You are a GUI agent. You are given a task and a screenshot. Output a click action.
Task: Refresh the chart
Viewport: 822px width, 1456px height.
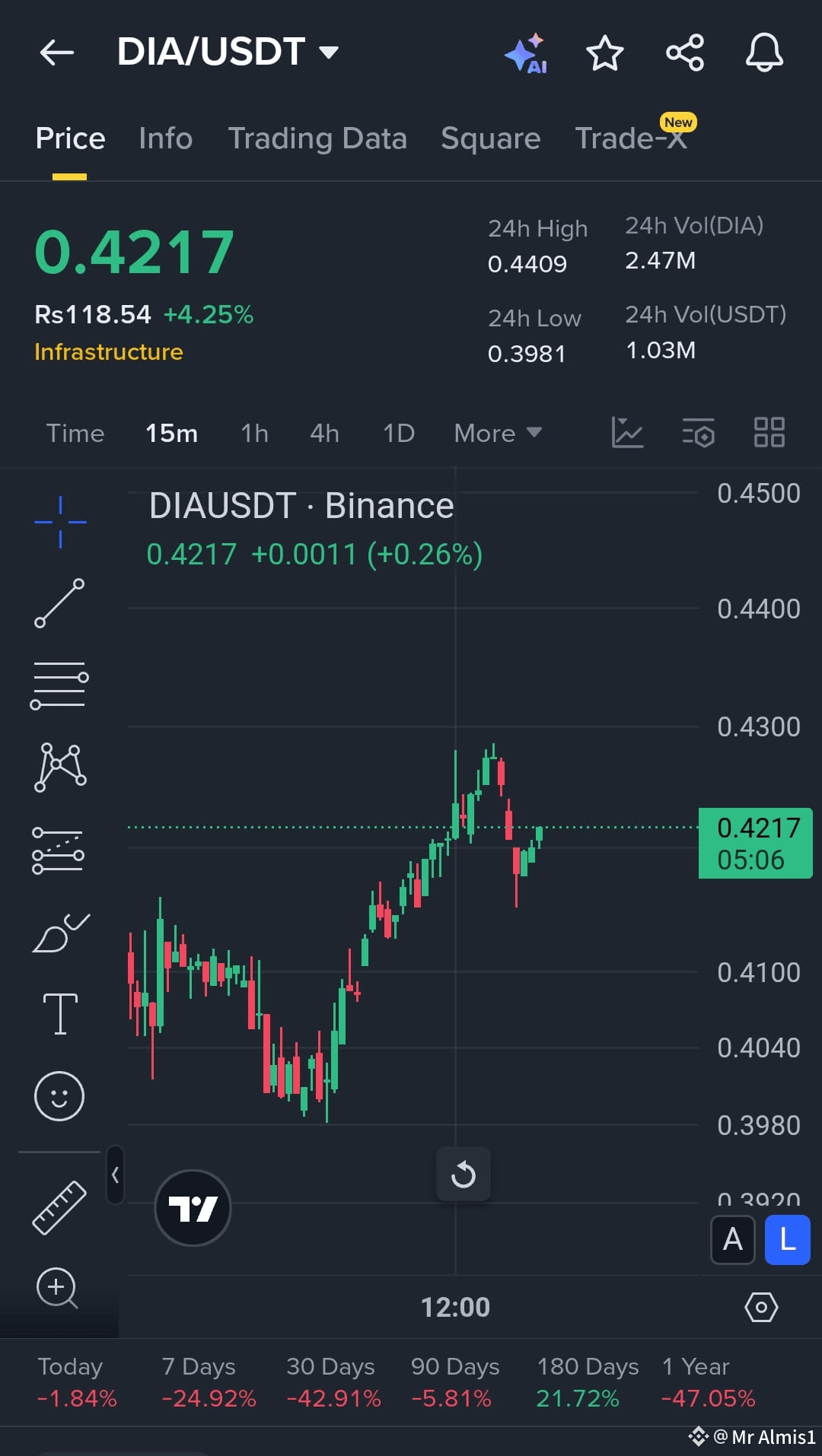[464, 1174]
